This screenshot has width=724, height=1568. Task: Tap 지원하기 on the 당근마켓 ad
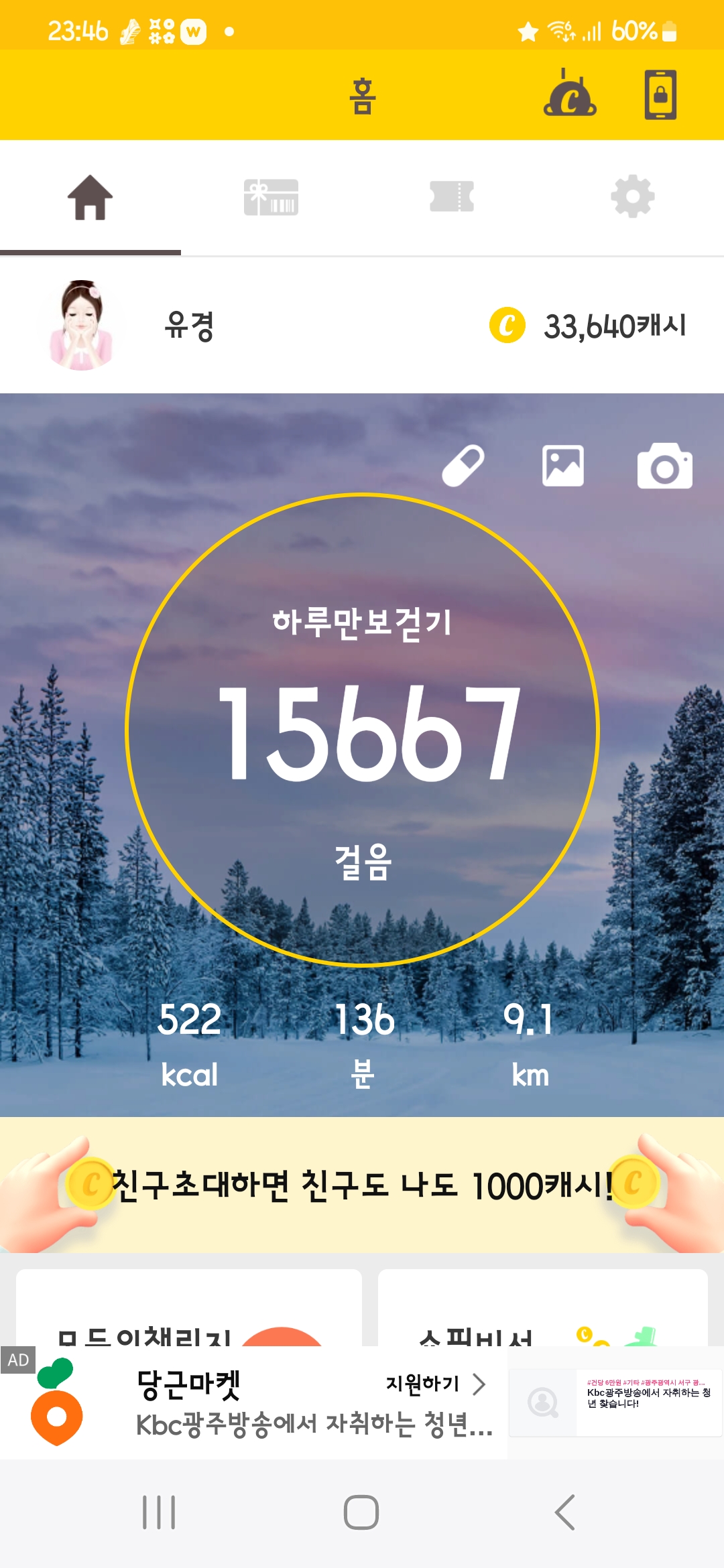(435, 1384)
